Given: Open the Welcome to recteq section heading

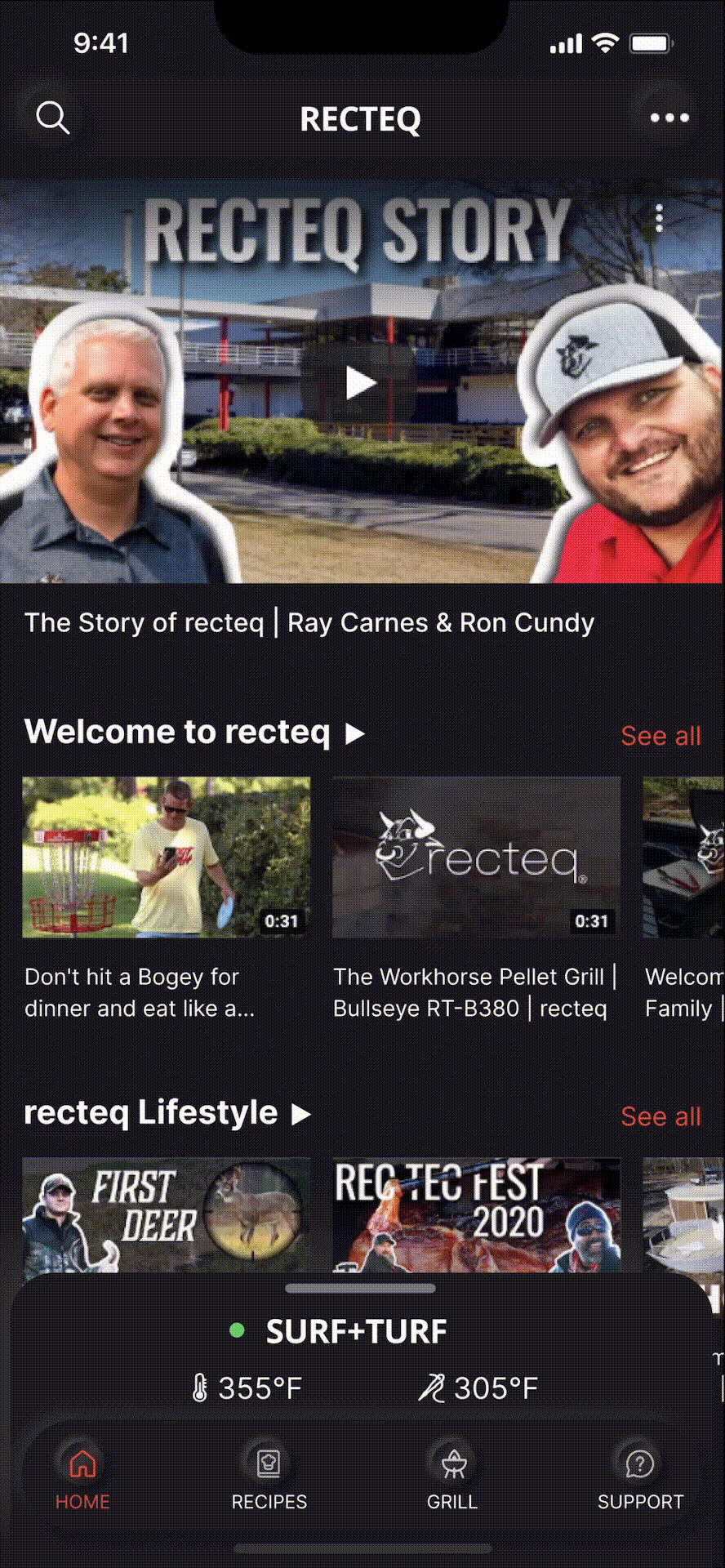Looking at the screenshot, I should [x=193, y=733].
